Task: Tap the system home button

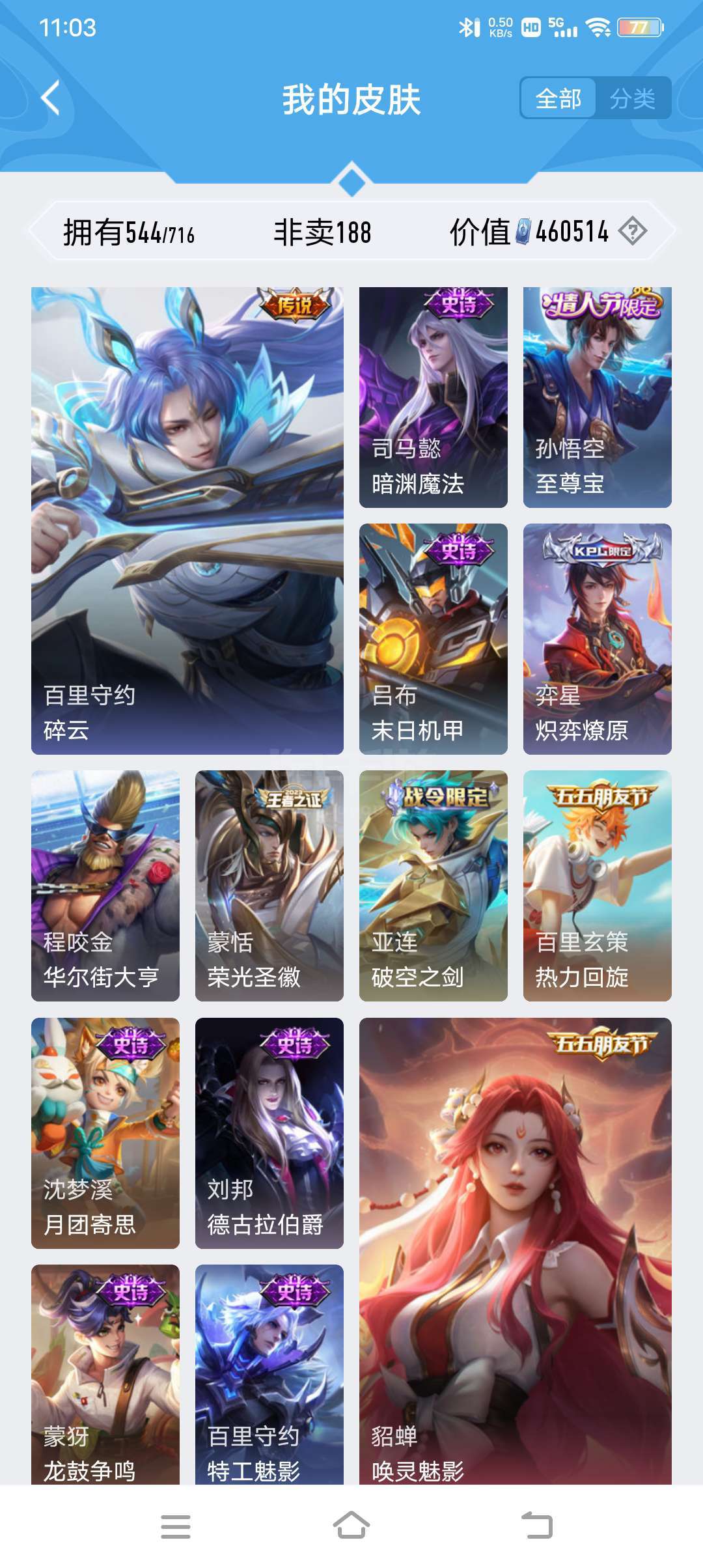Action: tap(351, 1526)
